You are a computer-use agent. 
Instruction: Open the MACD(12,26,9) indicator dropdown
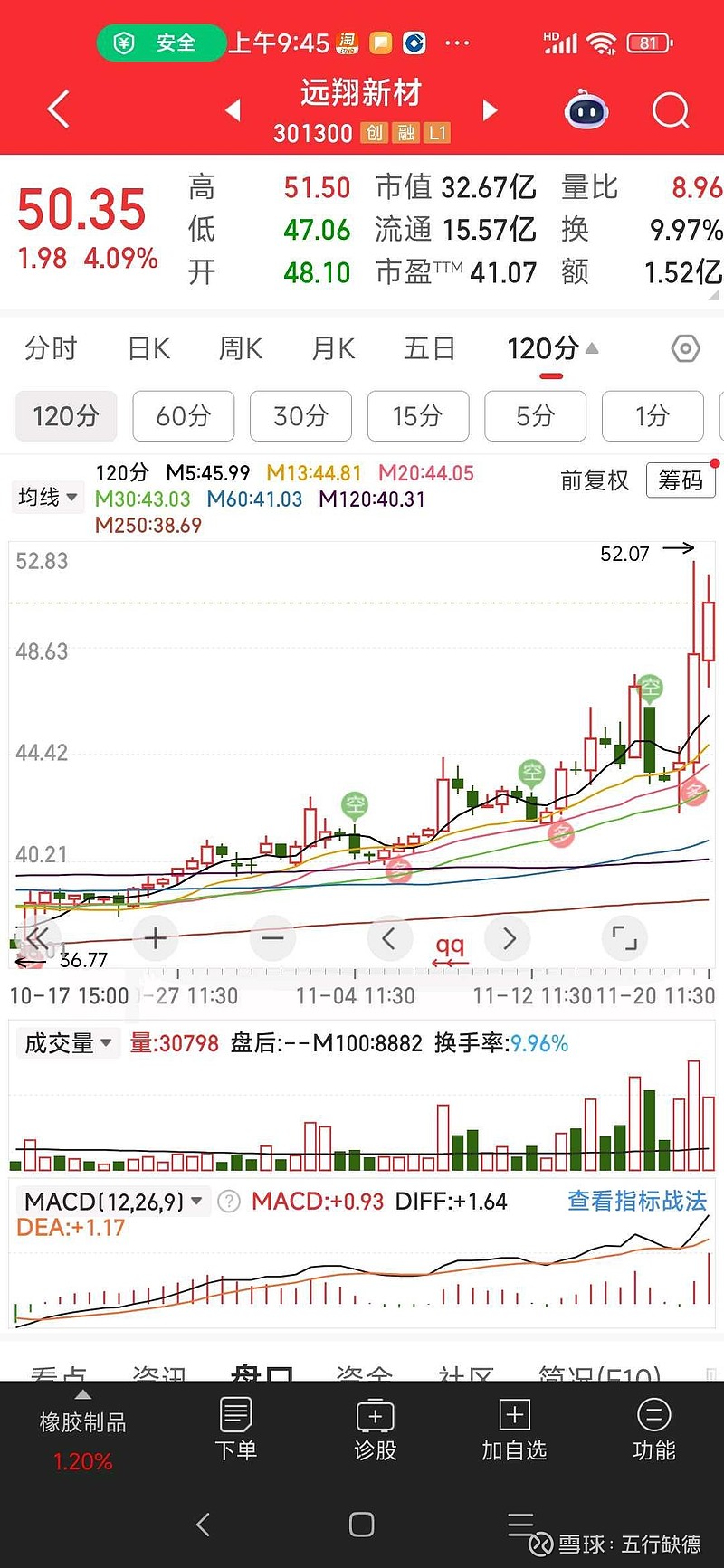coord(109,1201)
